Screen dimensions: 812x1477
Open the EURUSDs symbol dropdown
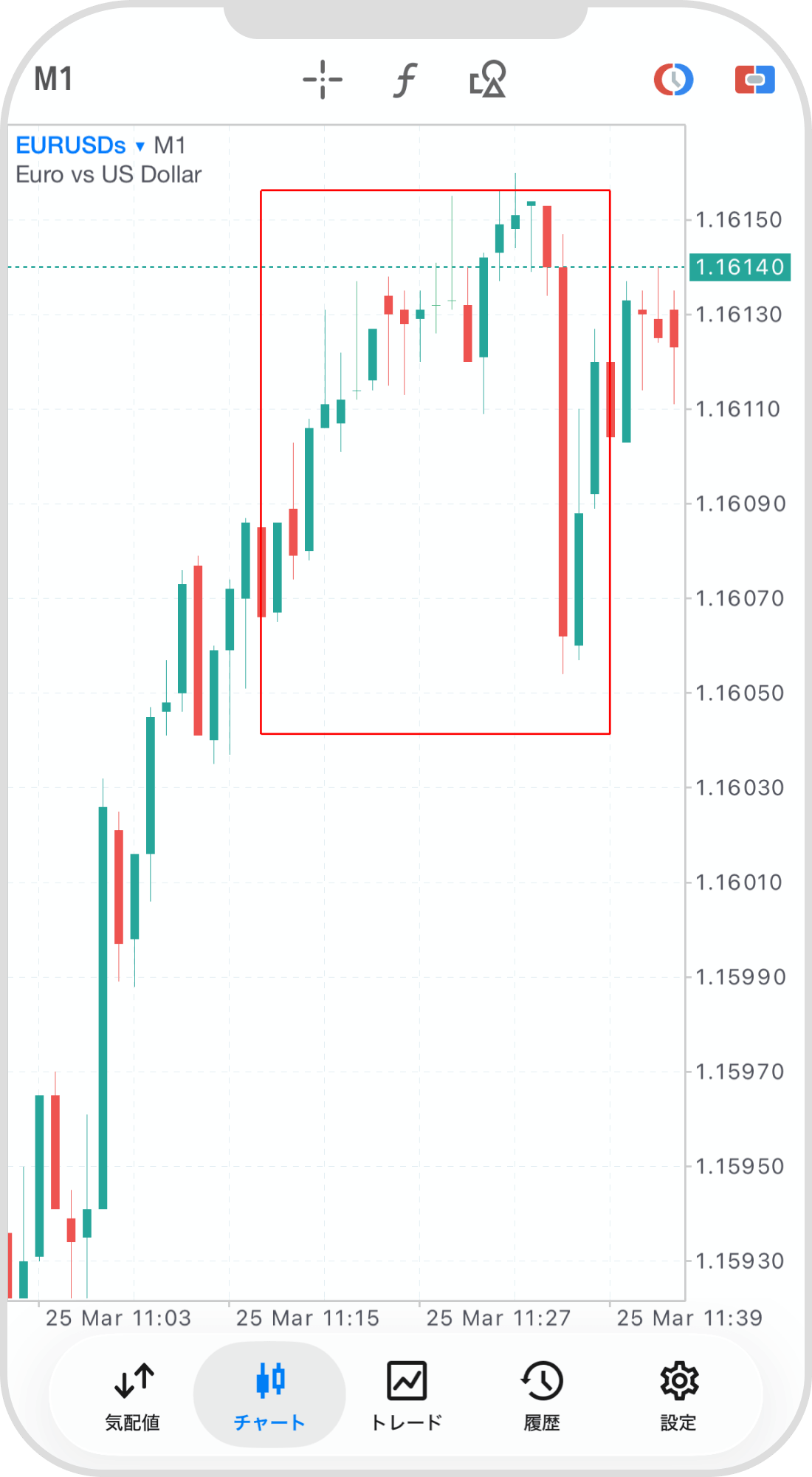[x=80, y=145]
